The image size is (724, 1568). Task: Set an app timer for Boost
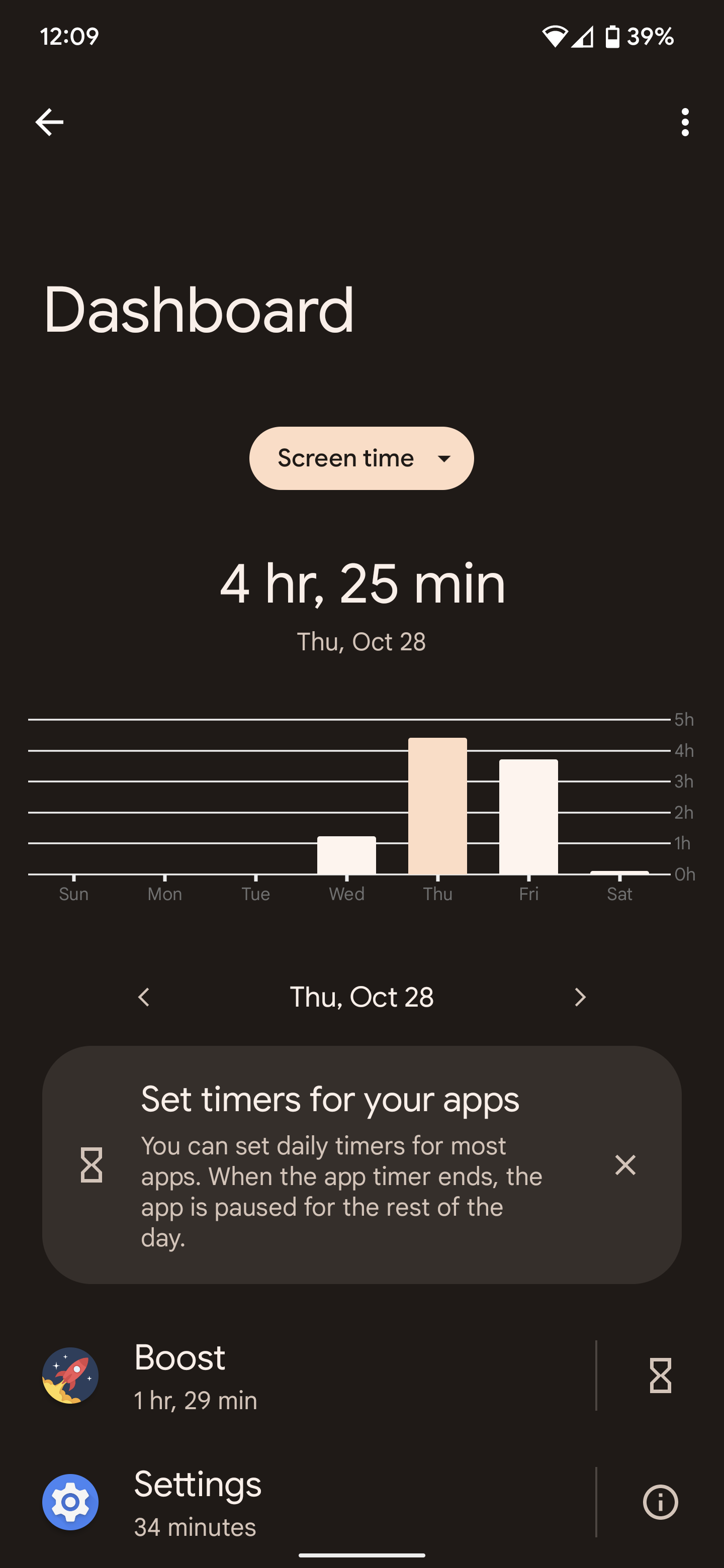pos(660,1376)
